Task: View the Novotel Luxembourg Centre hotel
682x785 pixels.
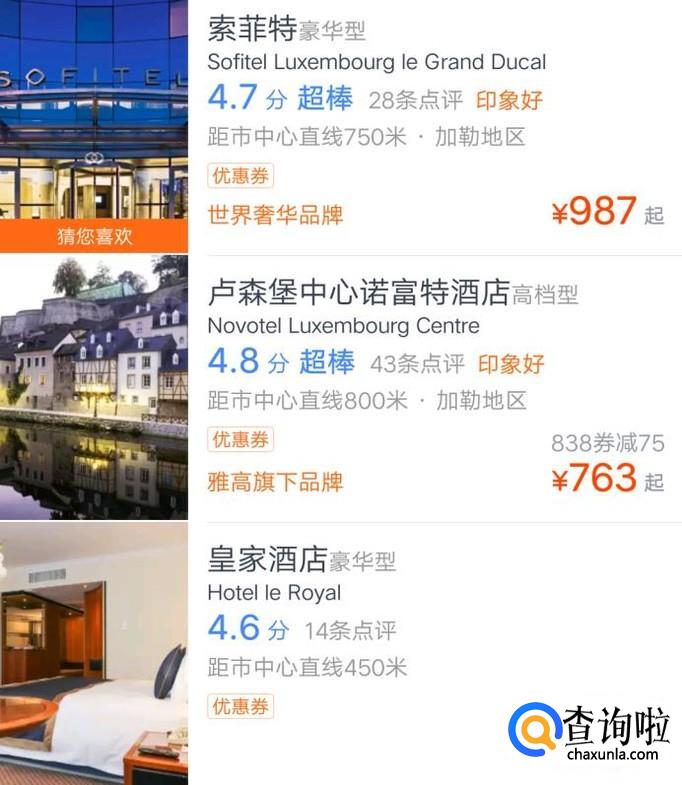Action: (343, 326)
